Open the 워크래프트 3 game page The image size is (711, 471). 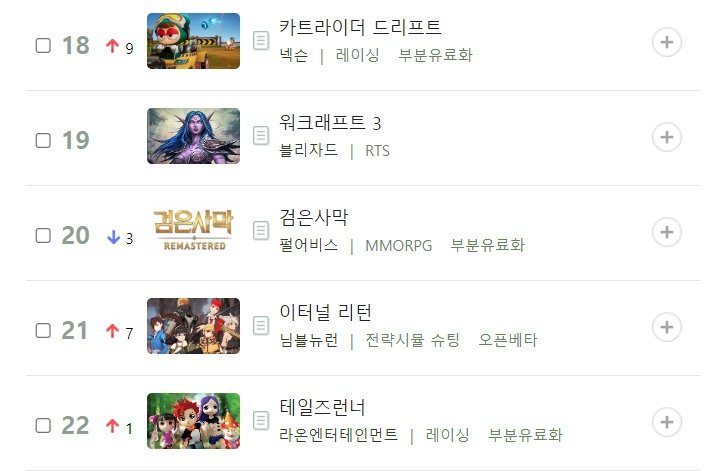(x=330, y=123)
